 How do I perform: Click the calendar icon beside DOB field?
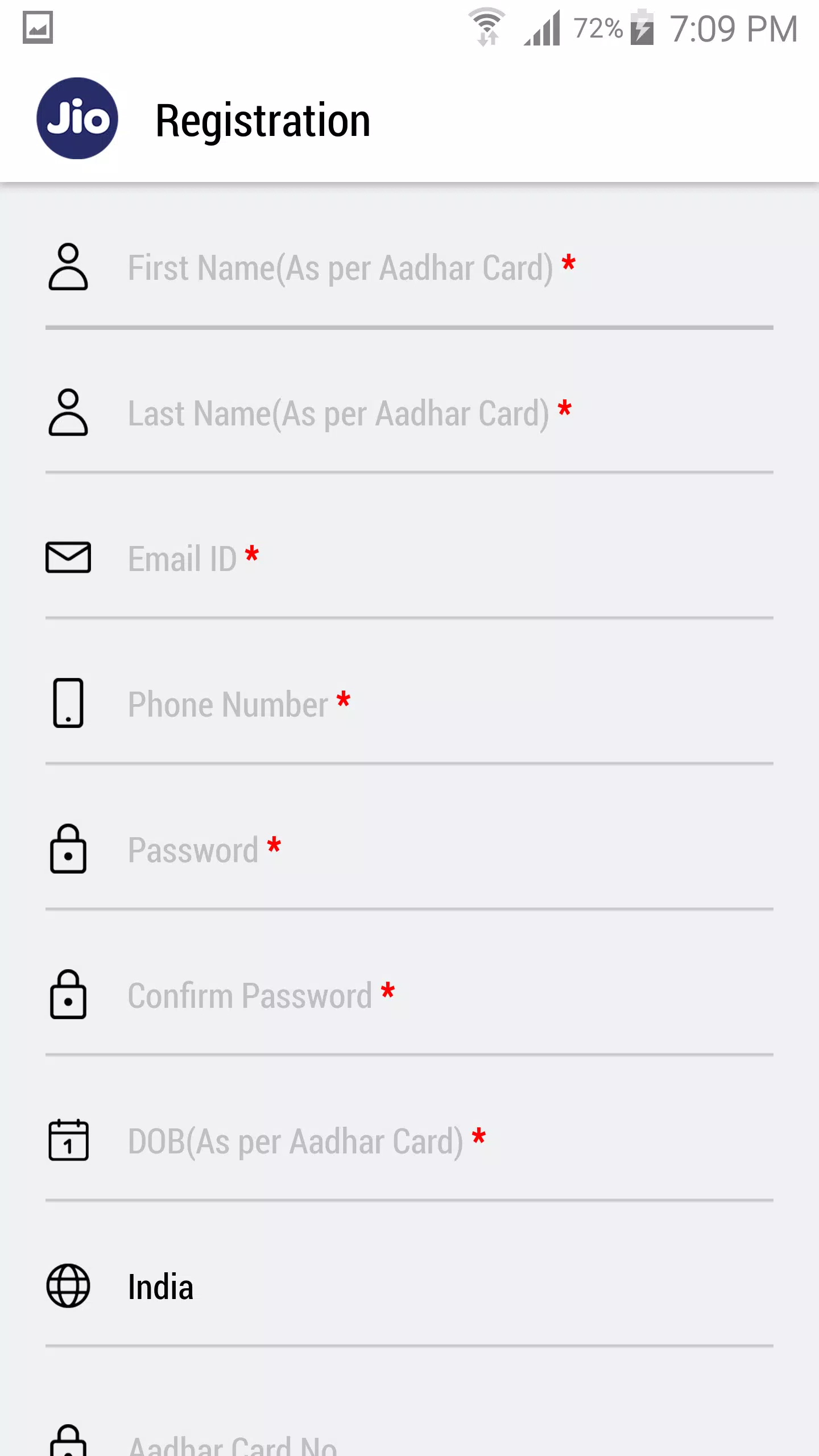68,1140
